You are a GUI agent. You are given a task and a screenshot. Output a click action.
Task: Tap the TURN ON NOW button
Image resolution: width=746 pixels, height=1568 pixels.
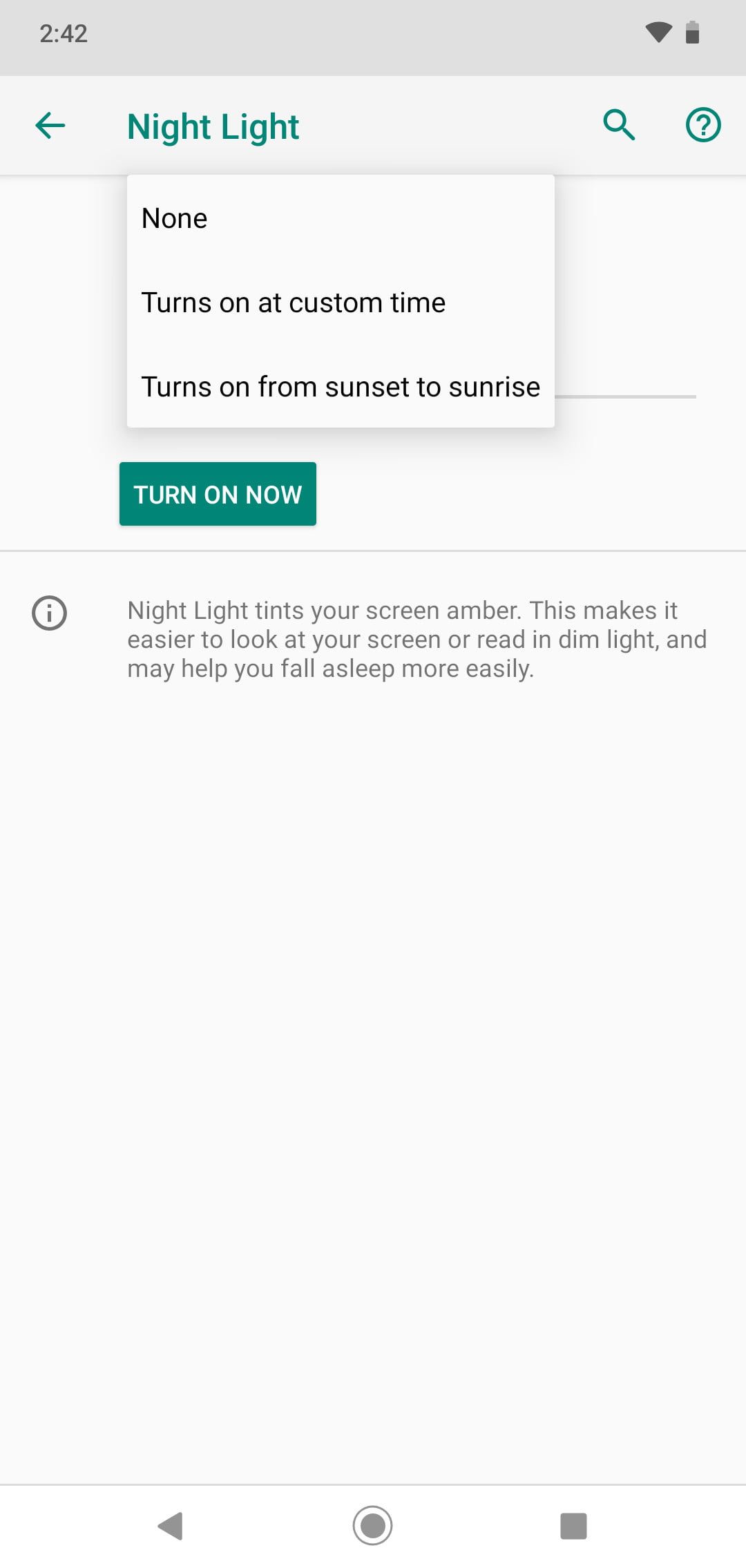click(218, 494)
